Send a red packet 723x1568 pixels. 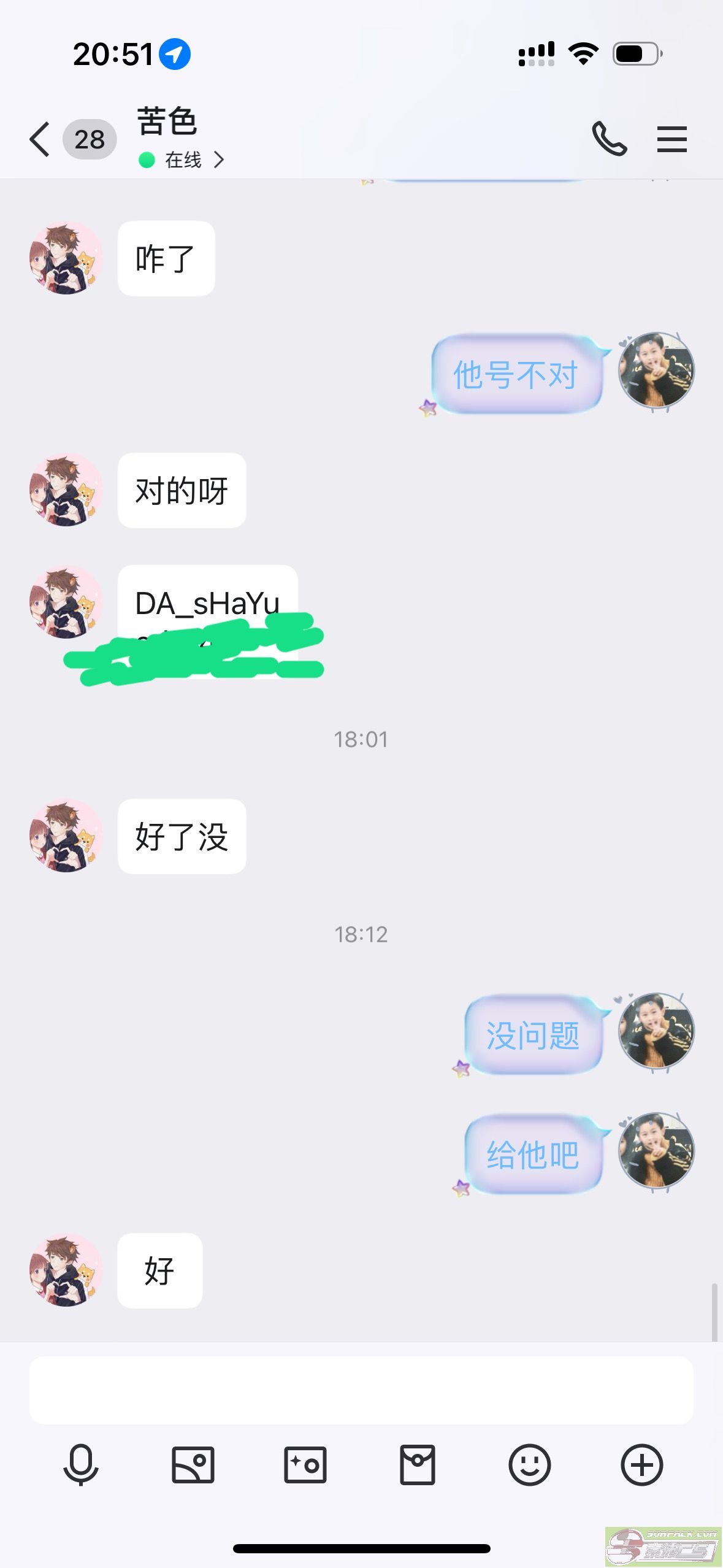click(418, 1465)
